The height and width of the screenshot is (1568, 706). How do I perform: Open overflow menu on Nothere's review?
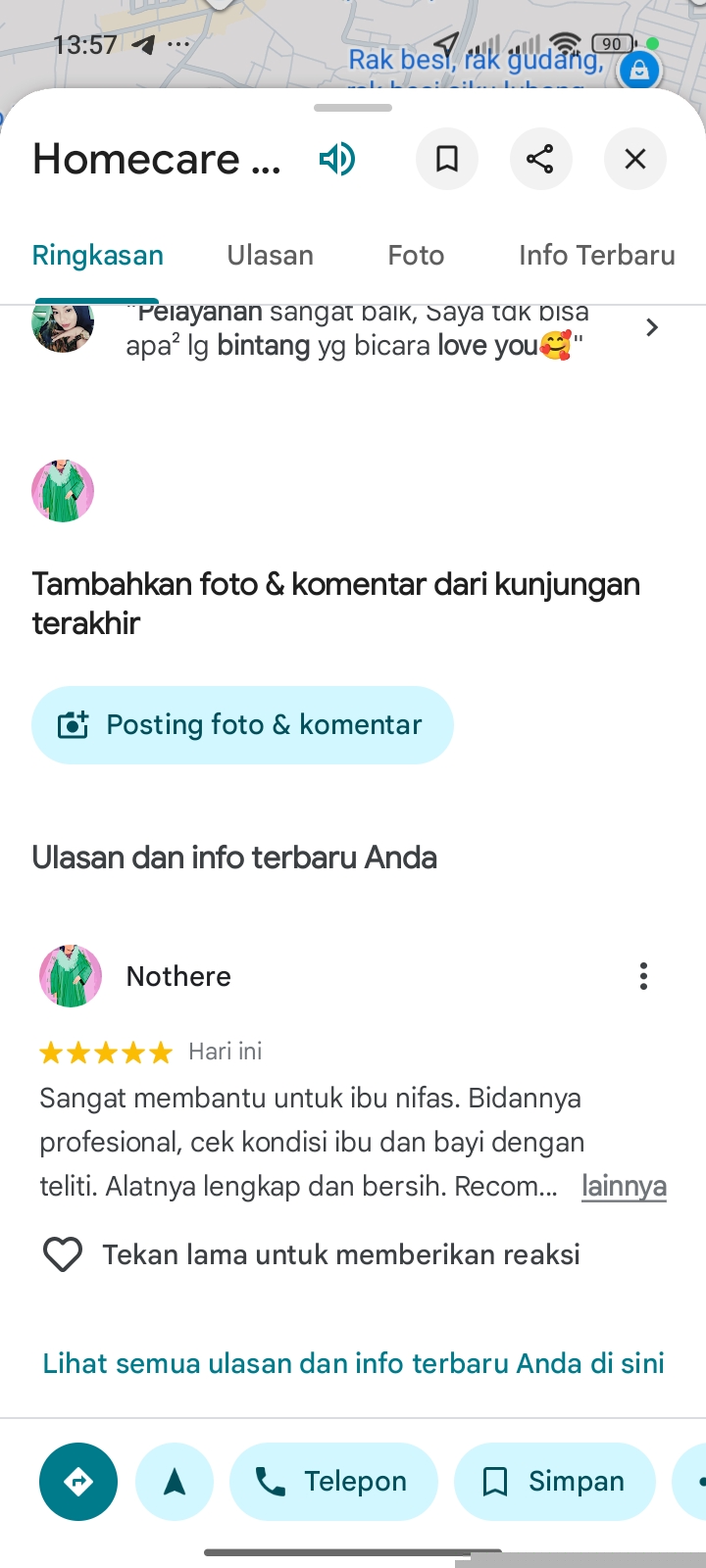coord(643,976)
